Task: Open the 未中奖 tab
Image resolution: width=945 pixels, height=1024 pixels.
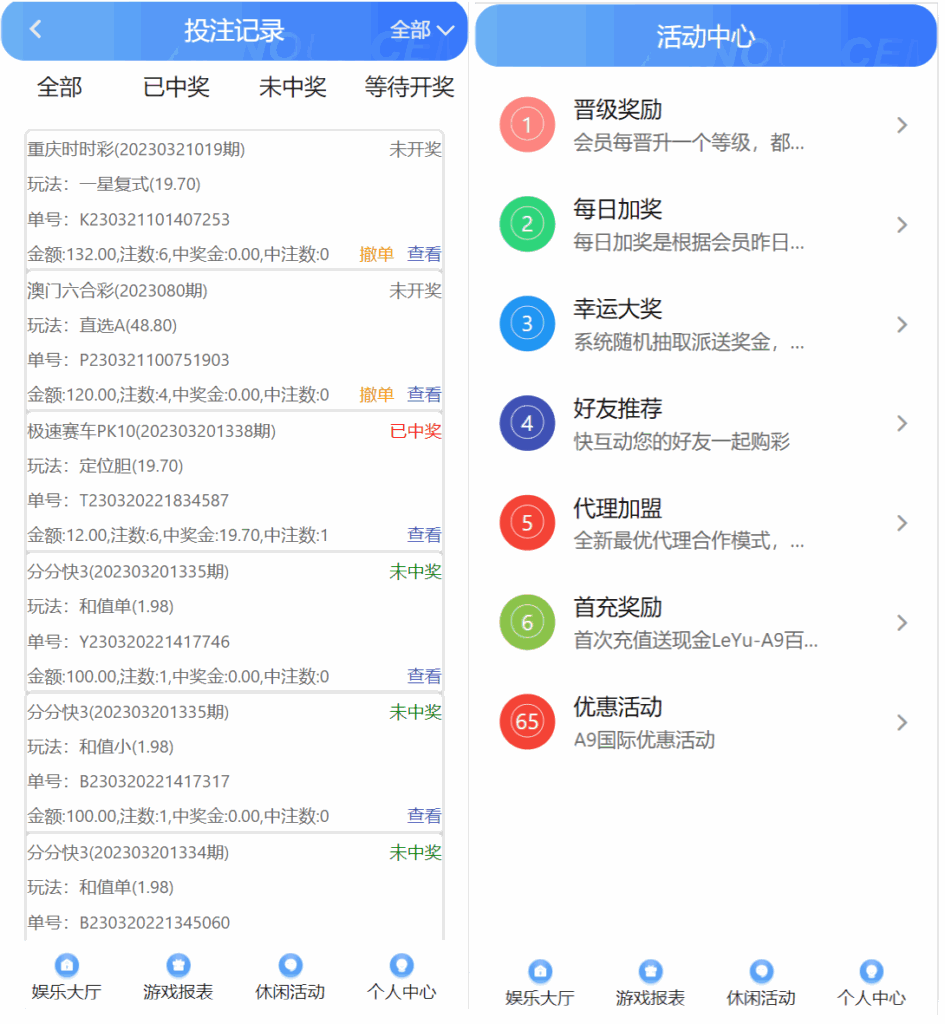Action: click(x=292, y=88)
